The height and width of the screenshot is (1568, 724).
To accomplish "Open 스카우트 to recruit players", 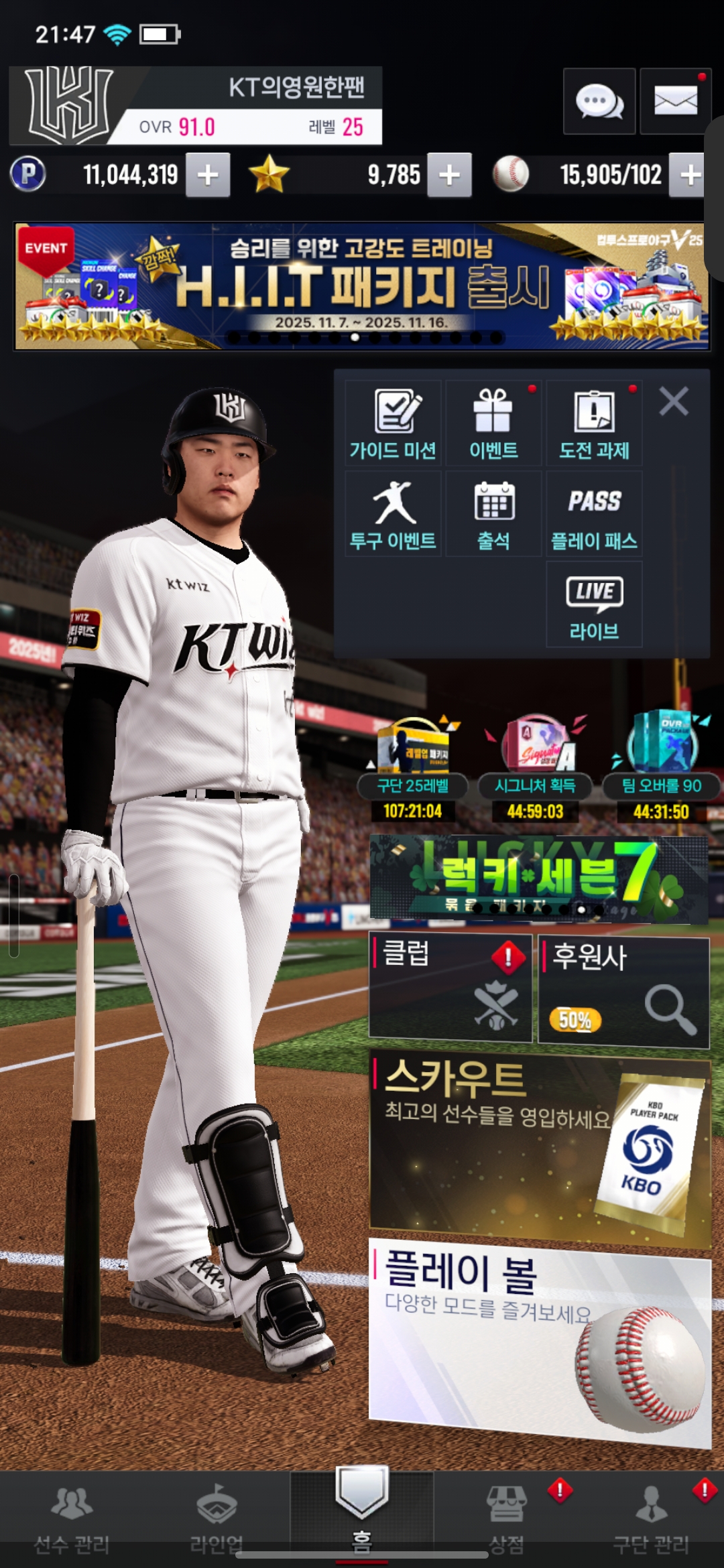I will [539, 1146].
